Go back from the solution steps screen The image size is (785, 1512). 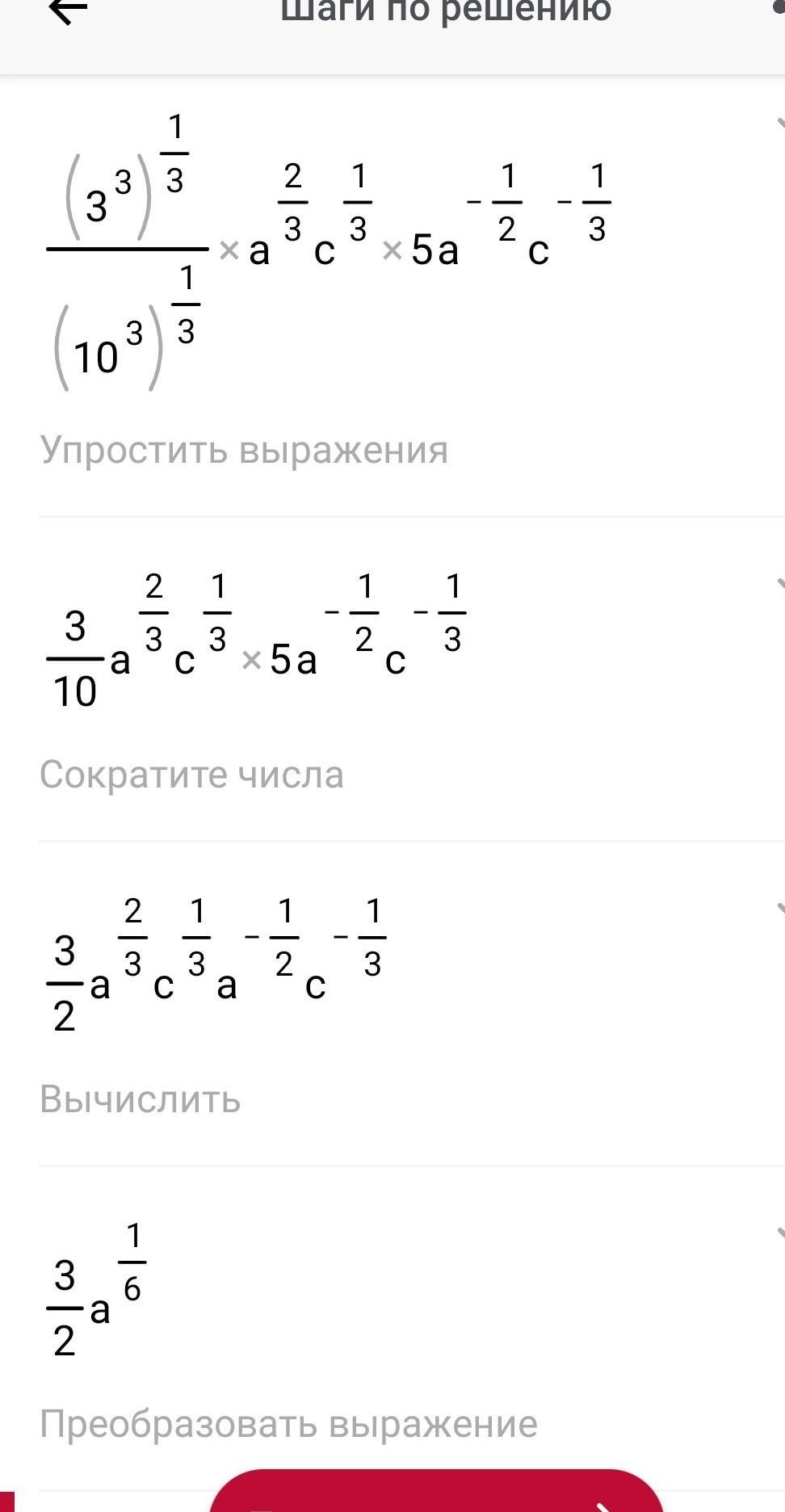click(x=68, y=11)
